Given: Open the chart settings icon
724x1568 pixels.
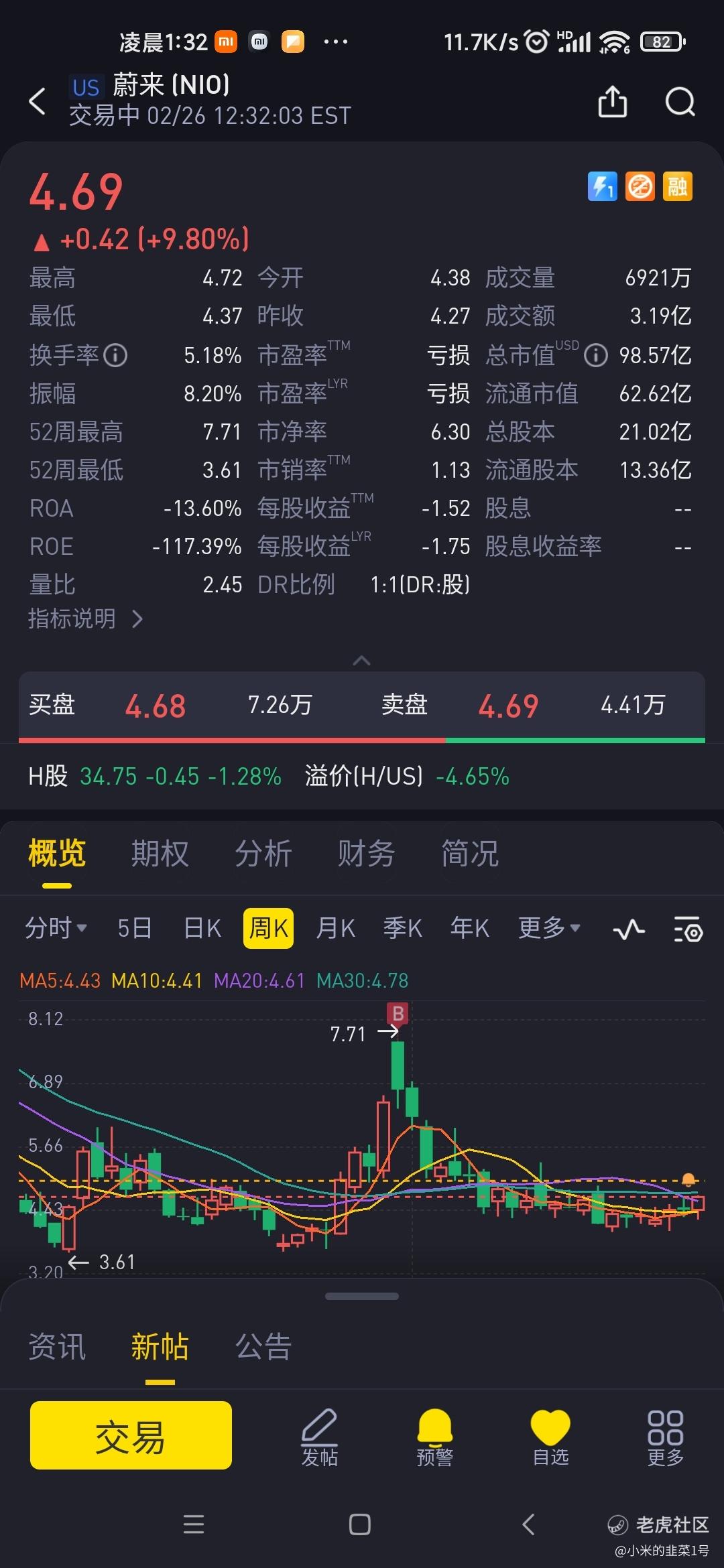Looking at the screenshot, I should pos(688,929).
